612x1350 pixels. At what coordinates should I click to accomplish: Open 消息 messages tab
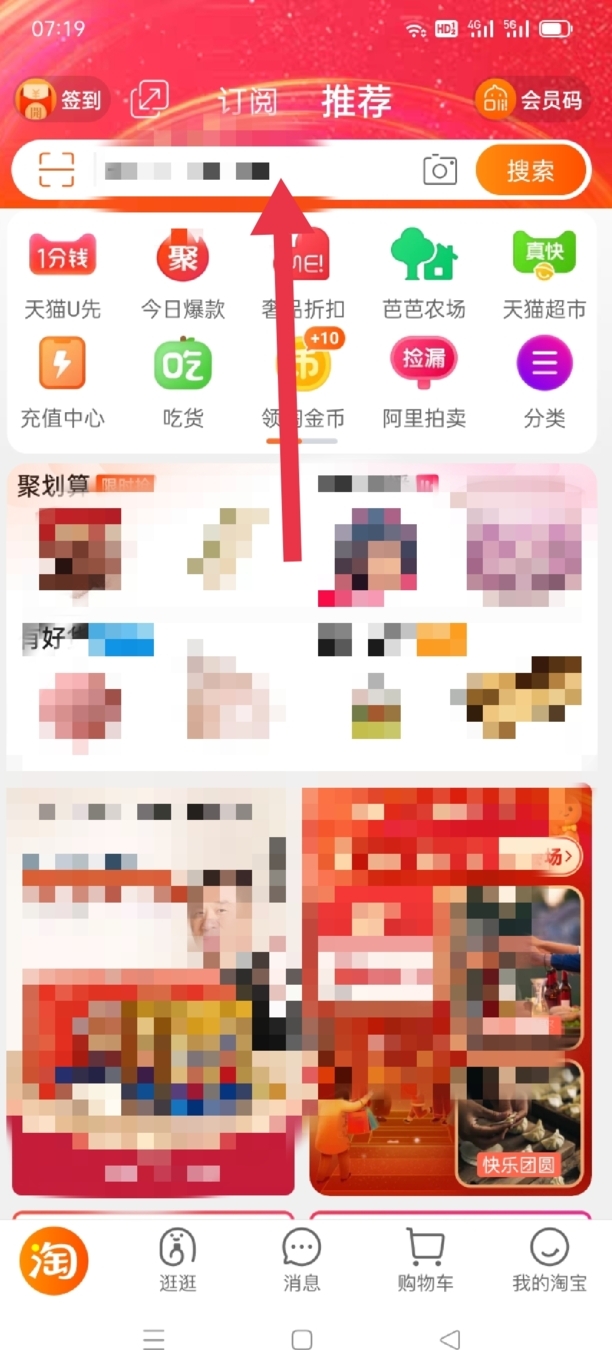click(301, 1260)
